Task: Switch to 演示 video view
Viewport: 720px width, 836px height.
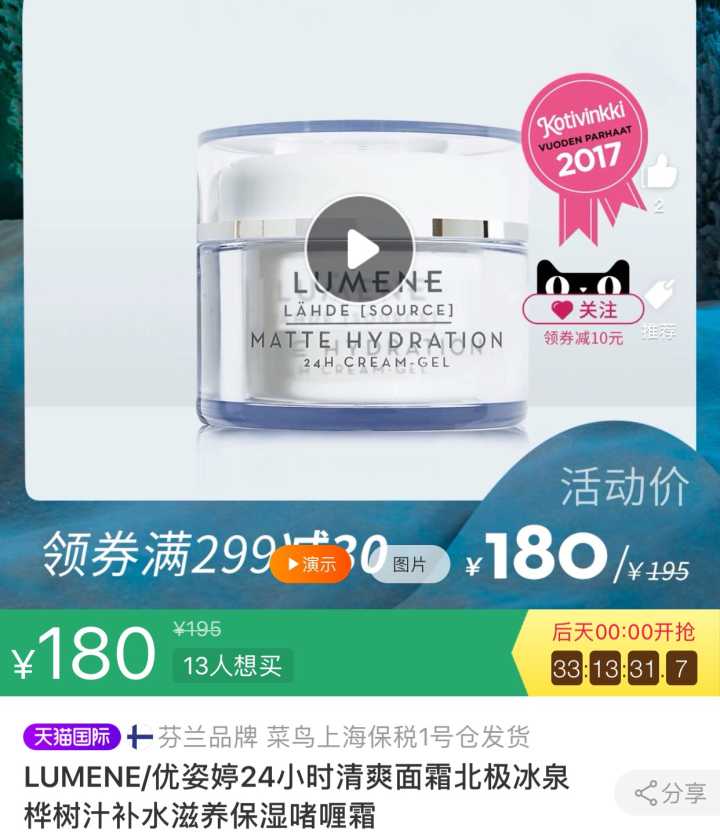Action: tap(310, 565)
